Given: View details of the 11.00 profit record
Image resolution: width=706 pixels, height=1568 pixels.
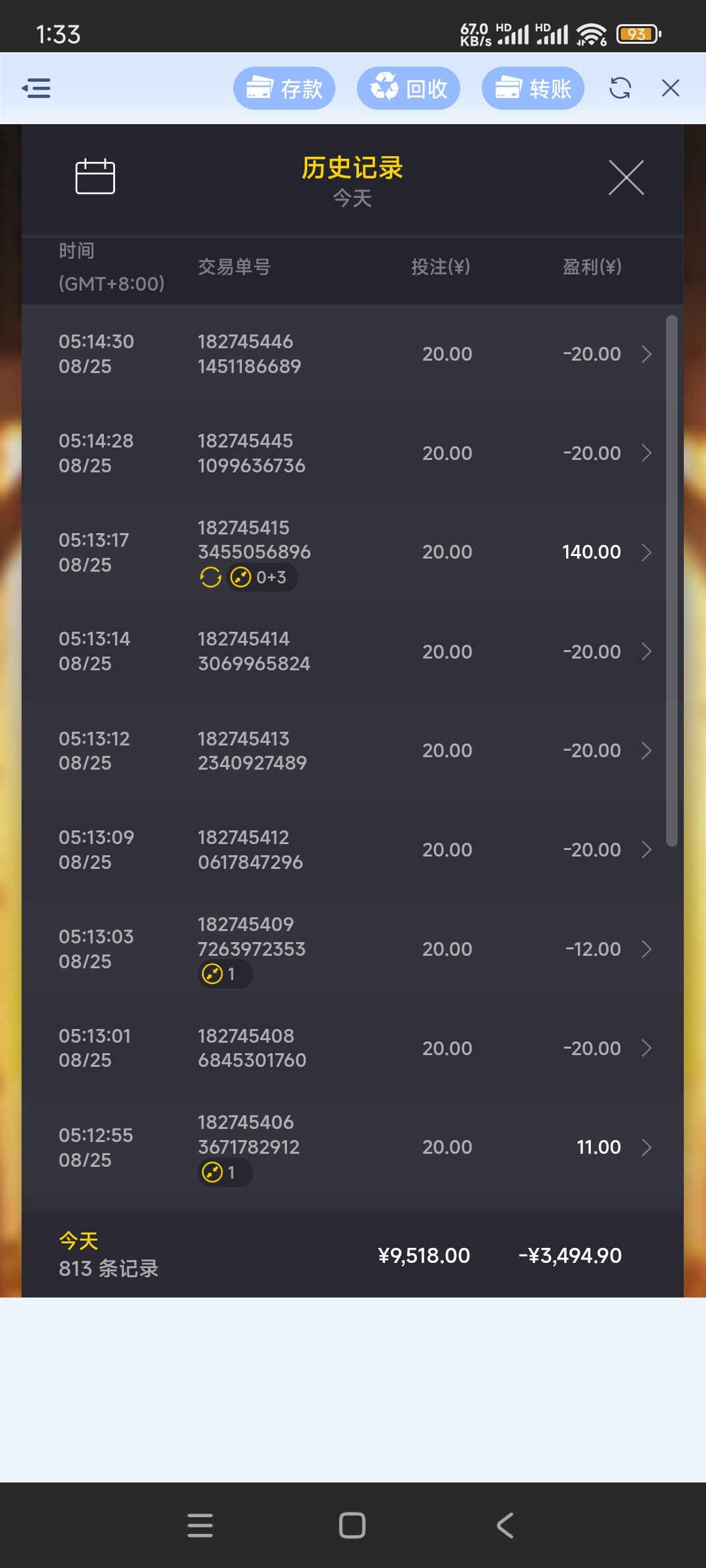Looking at the screenshot, I should [353, 1147].
